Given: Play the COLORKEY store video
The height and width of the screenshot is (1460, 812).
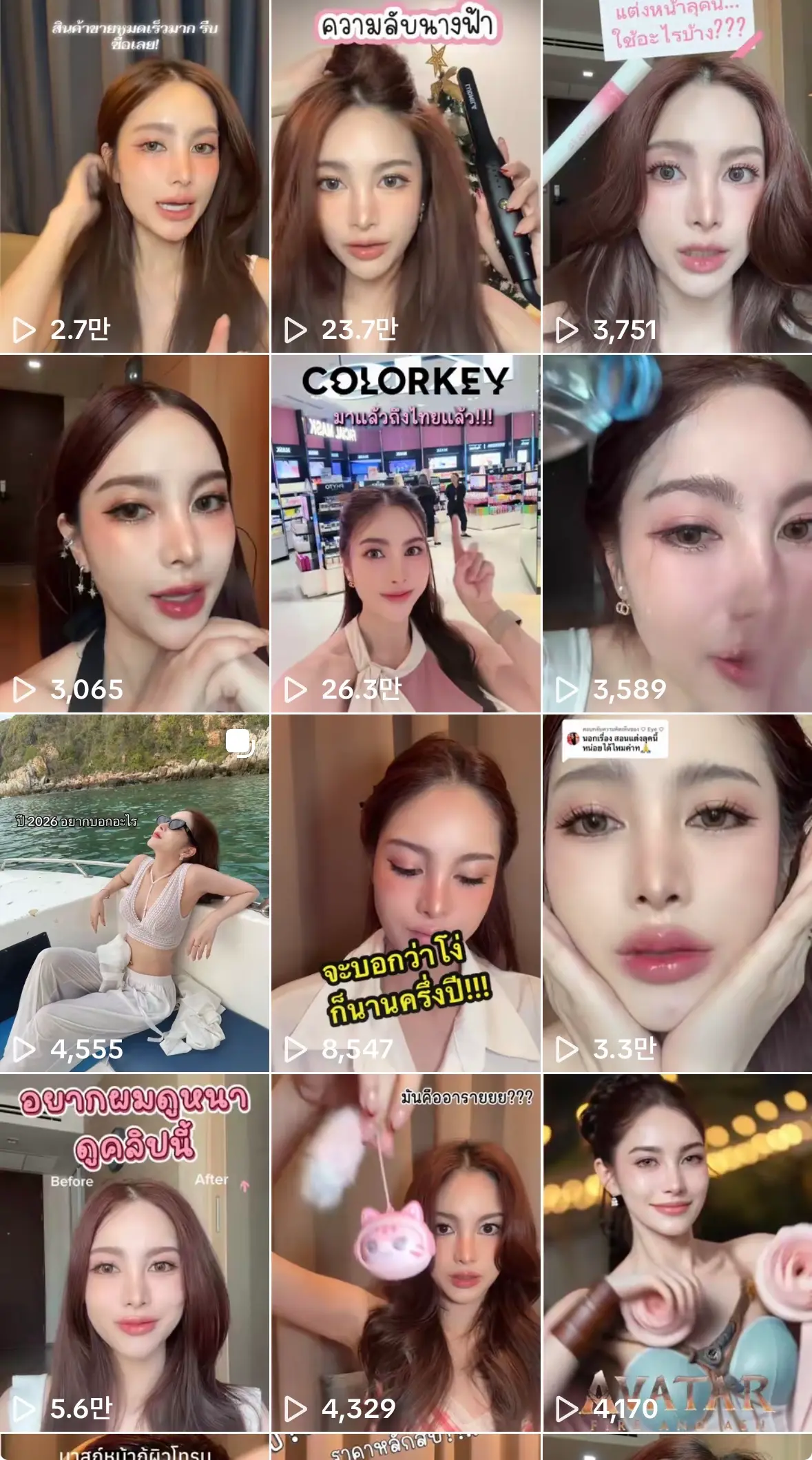Looking at the screenshot, I should point(406,533).
